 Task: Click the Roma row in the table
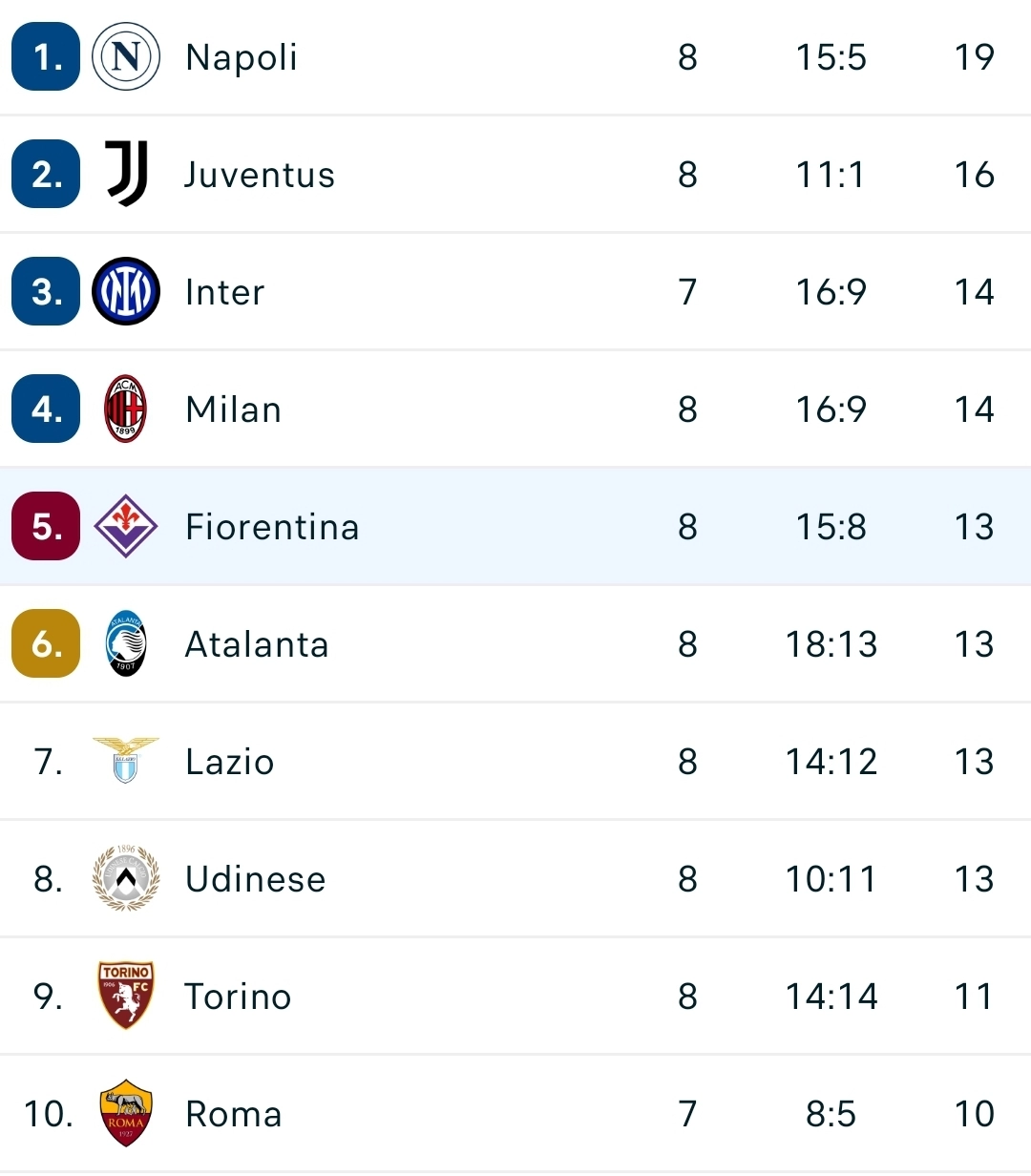click(x=515, y=1113)
